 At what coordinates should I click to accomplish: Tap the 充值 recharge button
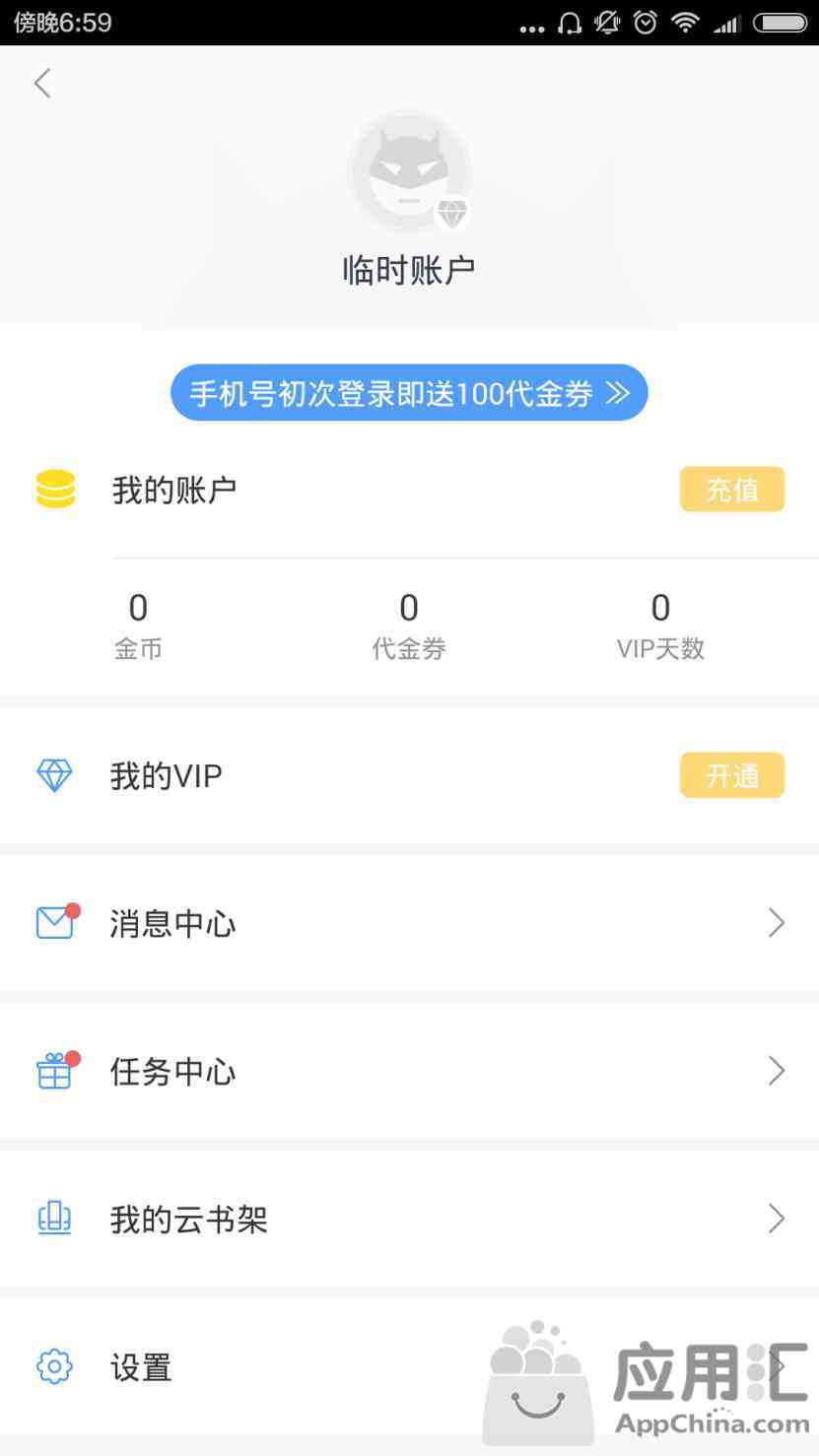[x=732, y=490]
